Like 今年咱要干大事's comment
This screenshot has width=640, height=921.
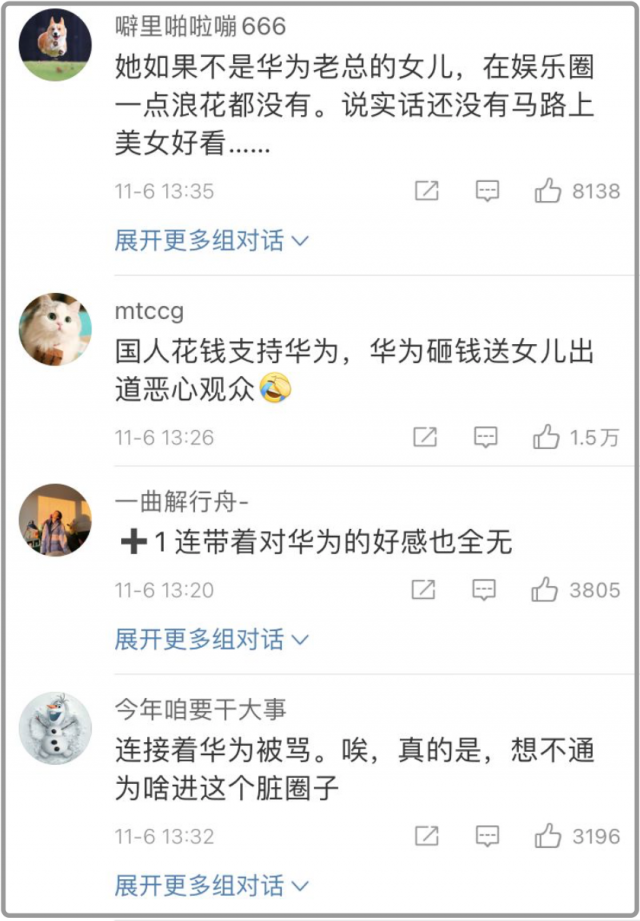547,836
